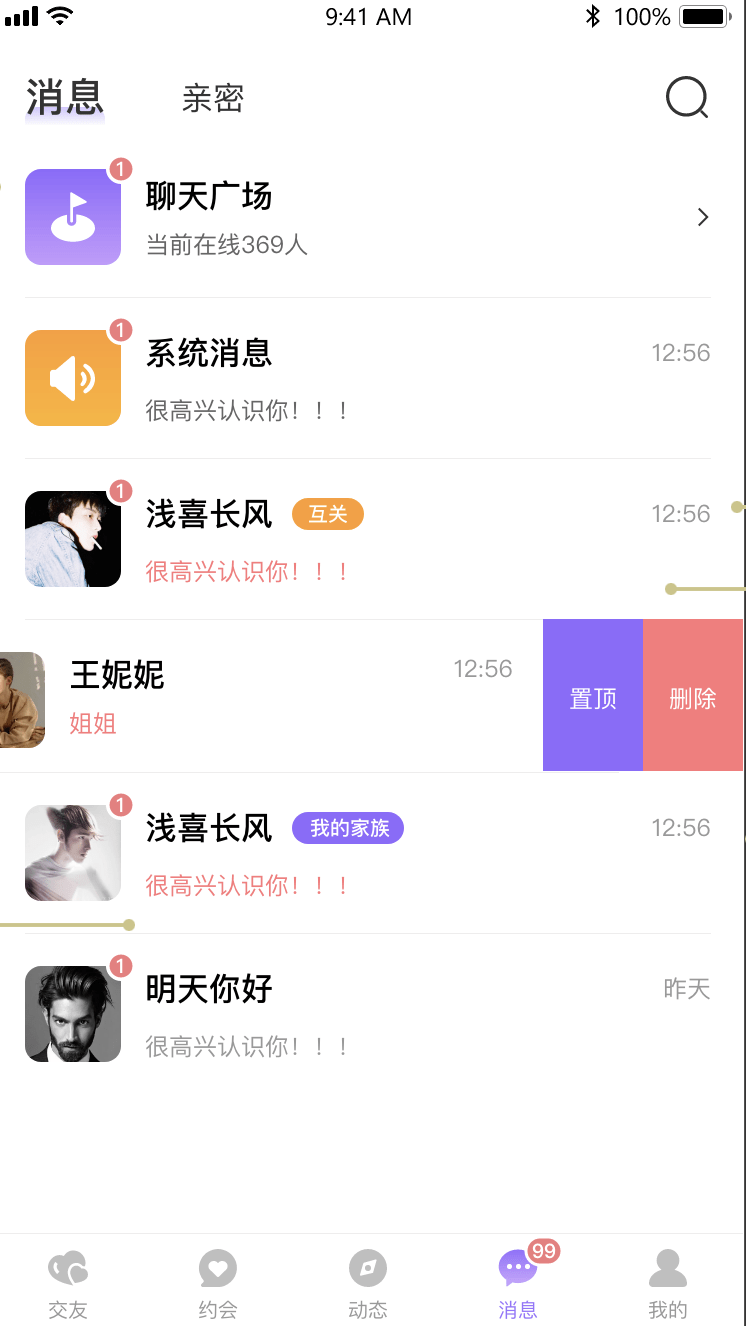
Task: Switch to the 约会 bottom tab
Action: (x=218, y=1284)
